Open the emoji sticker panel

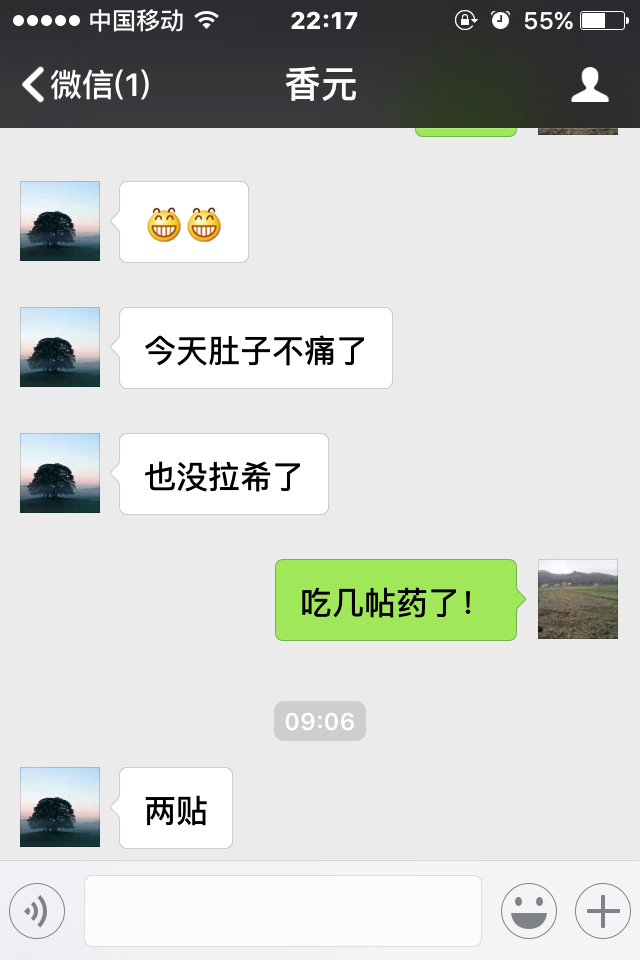[x=529, y=911]
